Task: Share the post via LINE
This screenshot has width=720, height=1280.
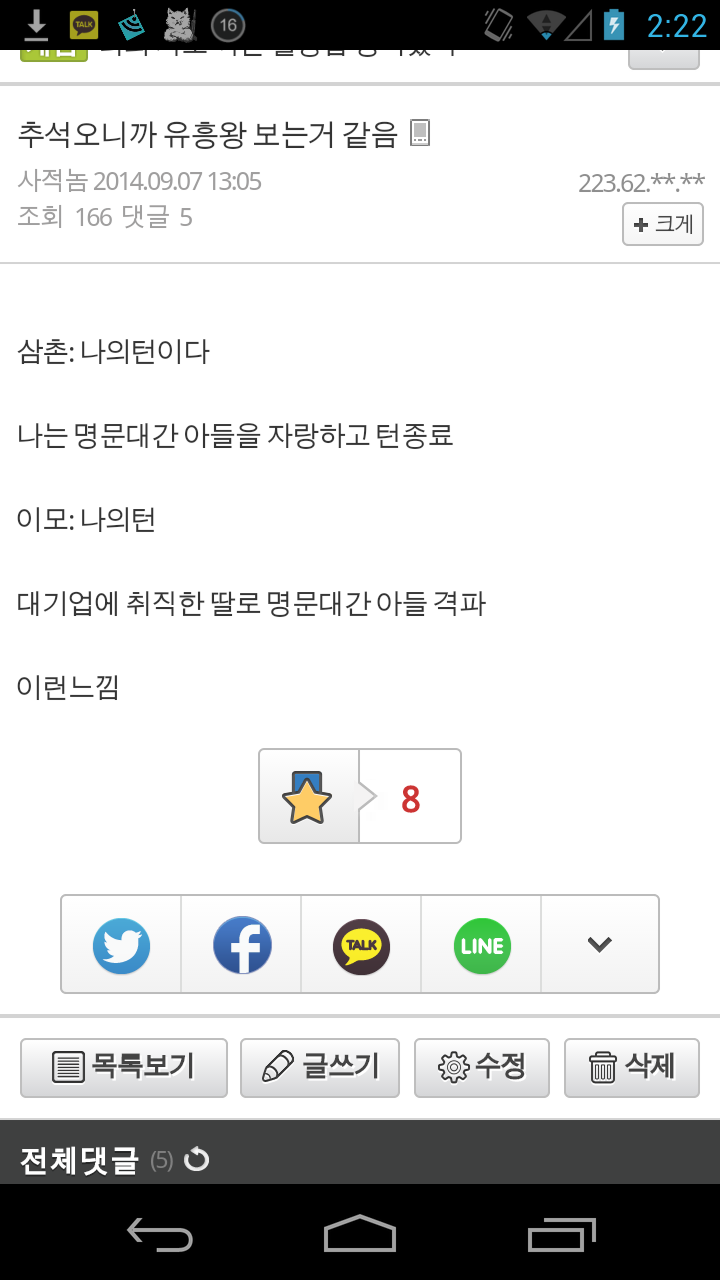Action: (x=481, y=944)
